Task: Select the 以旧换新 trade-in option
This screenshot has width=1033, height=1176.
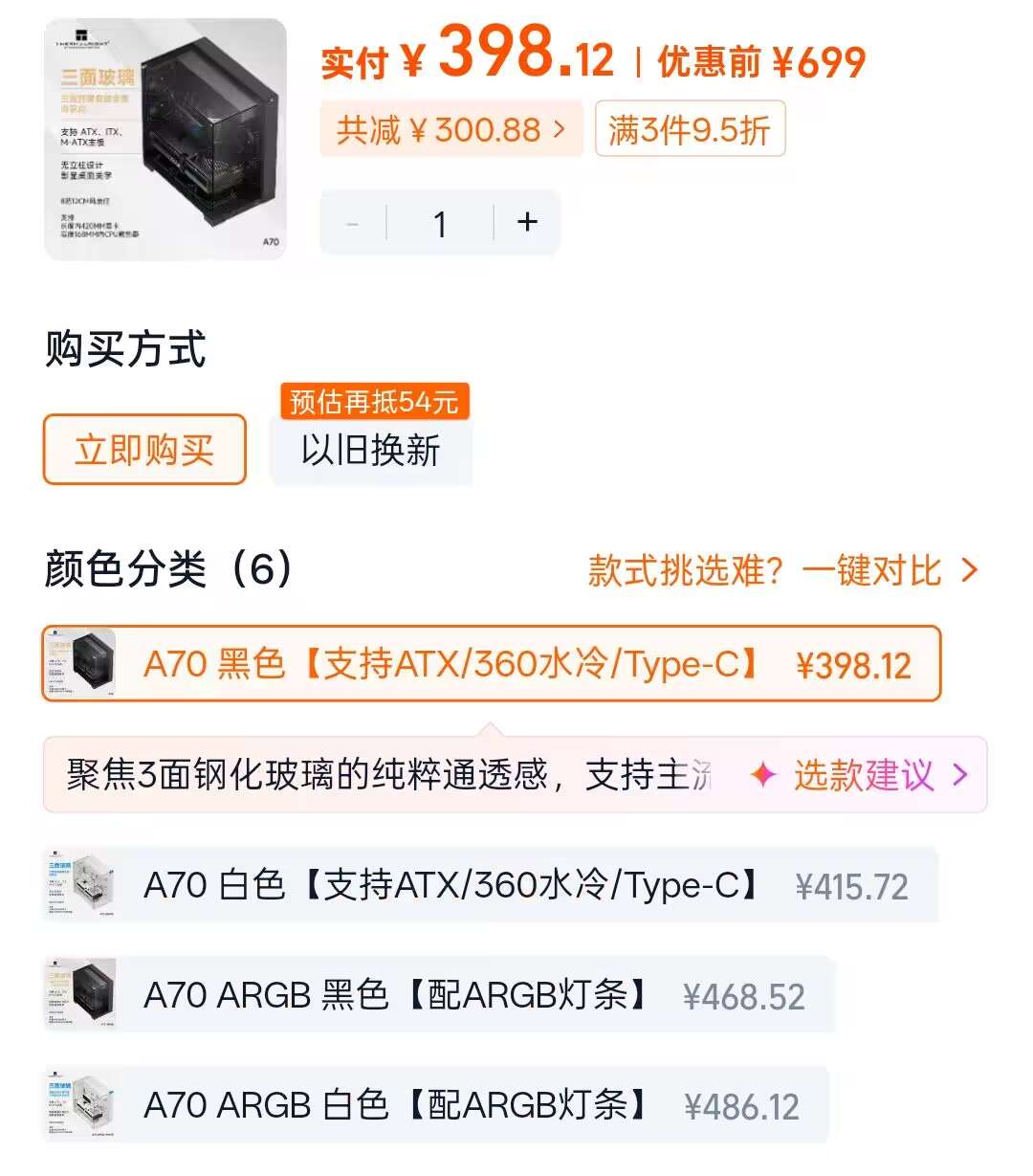Action: 372,454
